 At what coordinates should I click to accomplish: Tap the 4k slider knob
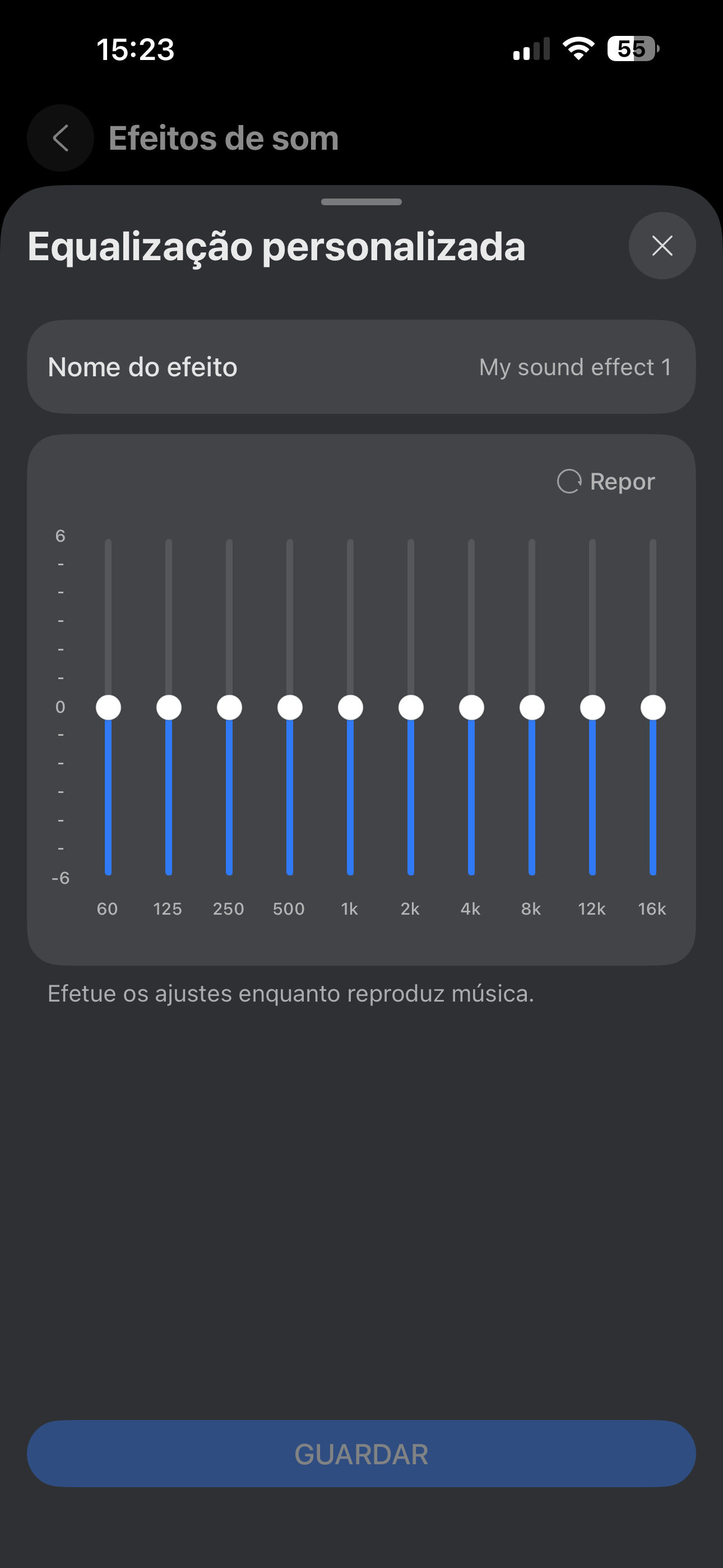pyautogui.click(x=472, y=707)
